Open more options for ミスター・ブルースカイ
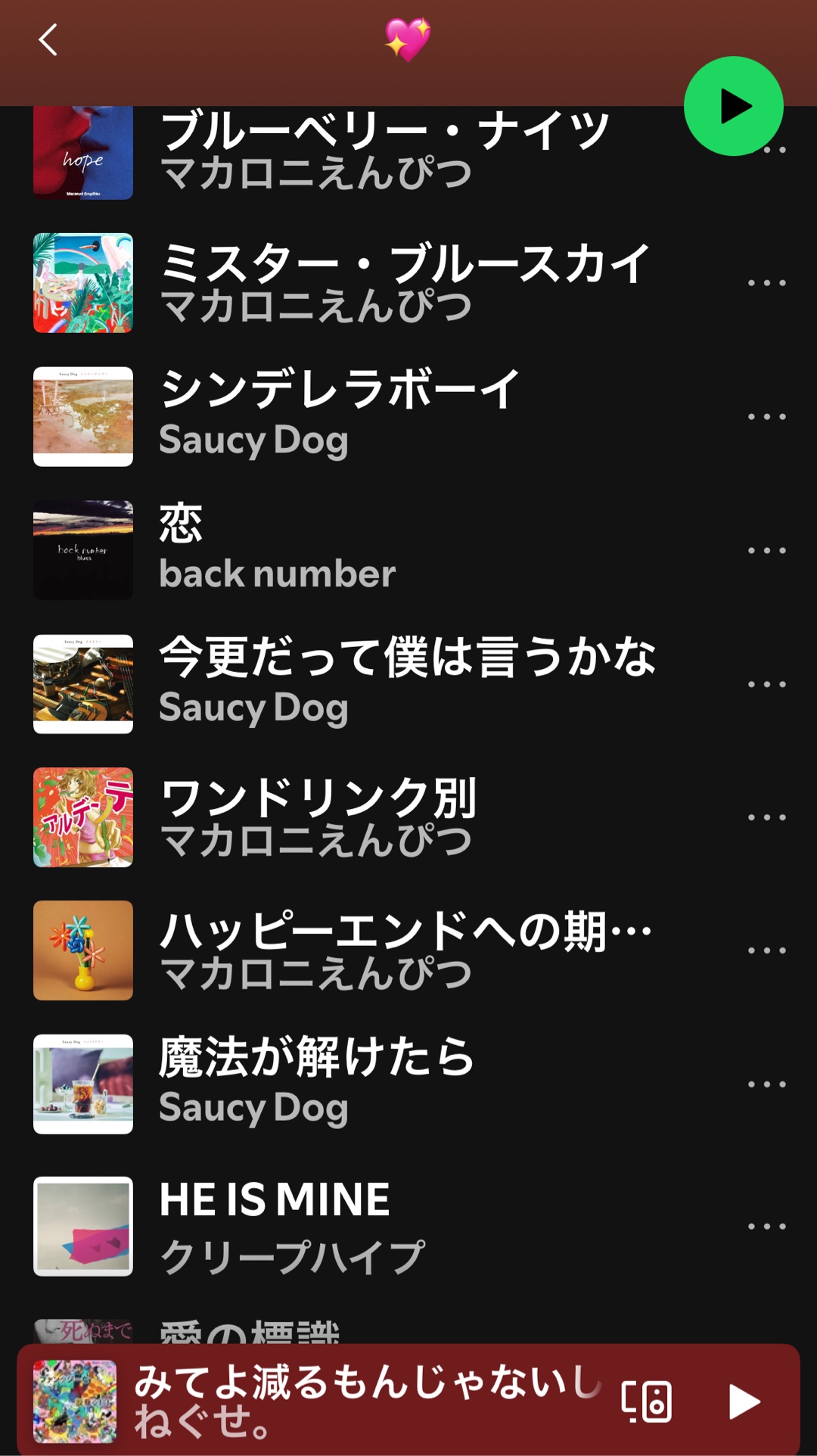This screenshot has height=1456, width=817. click(766, 283)
